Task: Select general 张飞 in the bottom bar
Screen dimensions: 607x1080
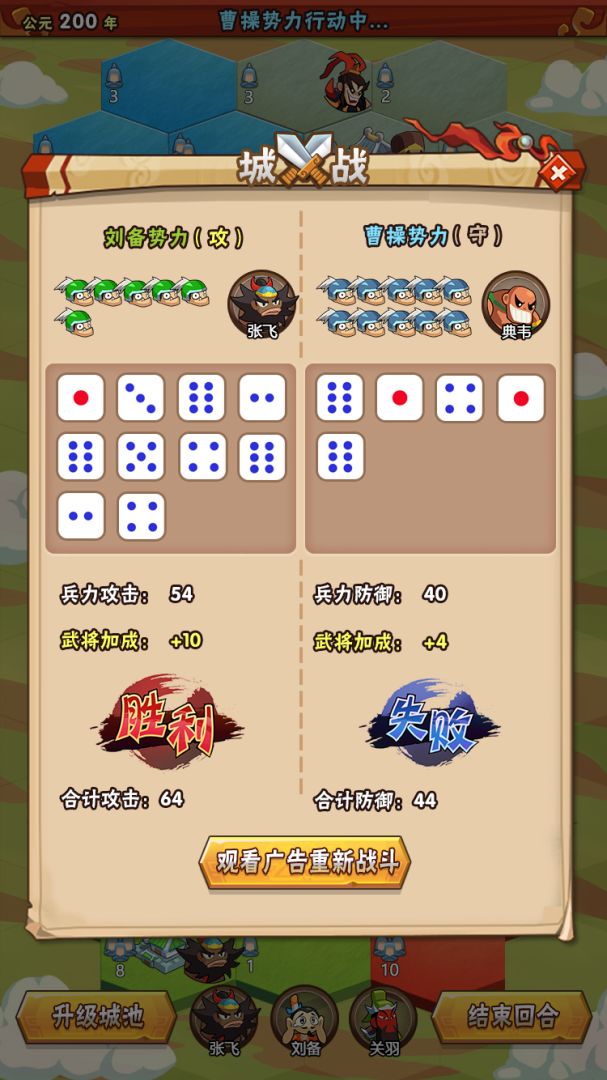Action: click(224, 1019)
